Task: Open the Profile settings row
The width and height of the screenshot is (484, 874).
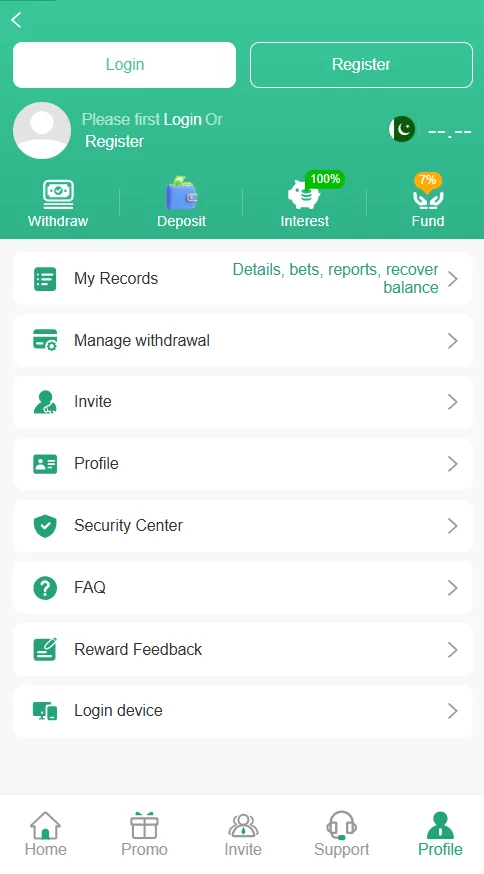Action: pos(243,464)
